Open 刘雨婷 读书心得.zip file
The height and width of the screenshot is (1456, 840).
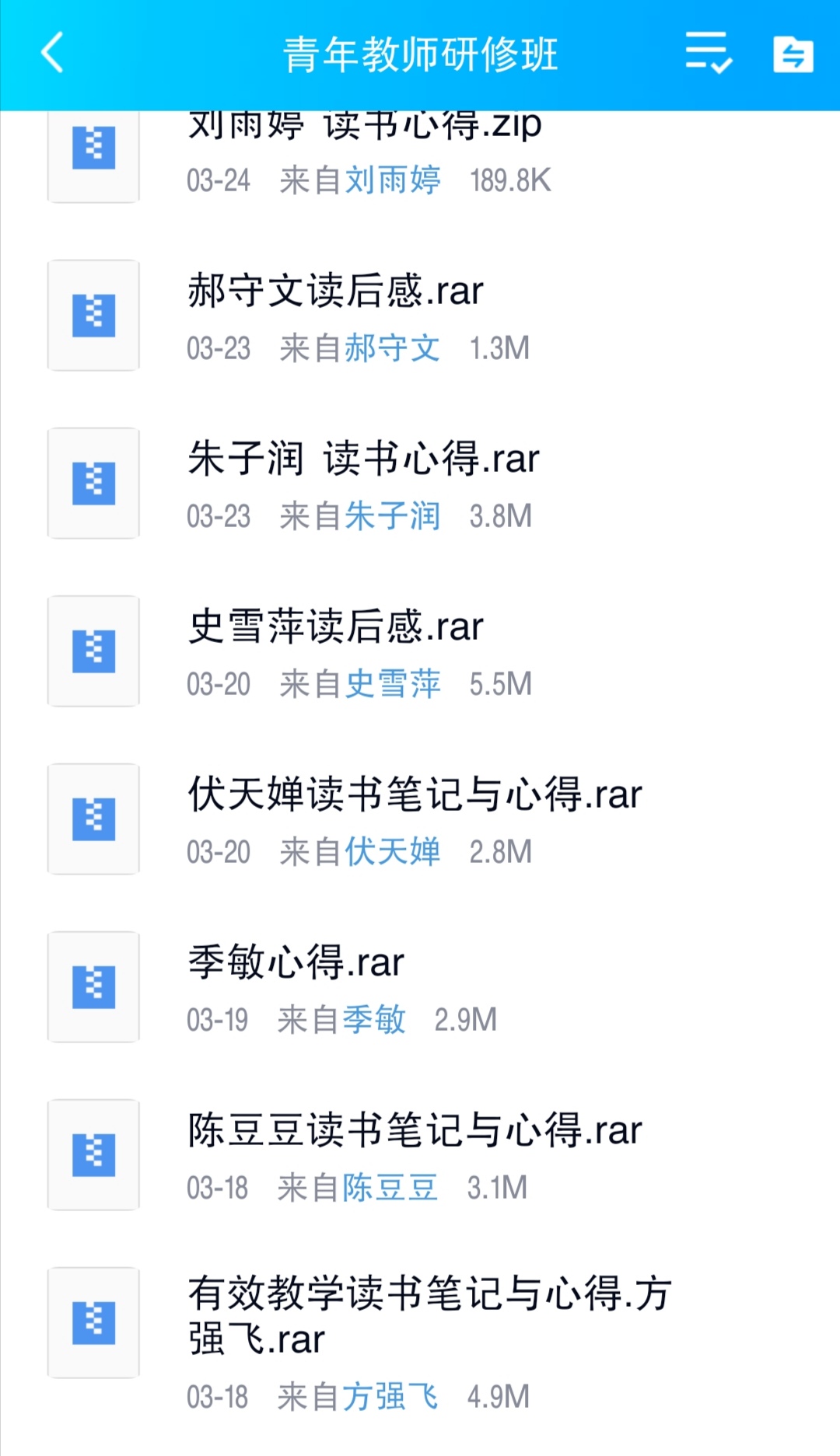tap(420, 155)
